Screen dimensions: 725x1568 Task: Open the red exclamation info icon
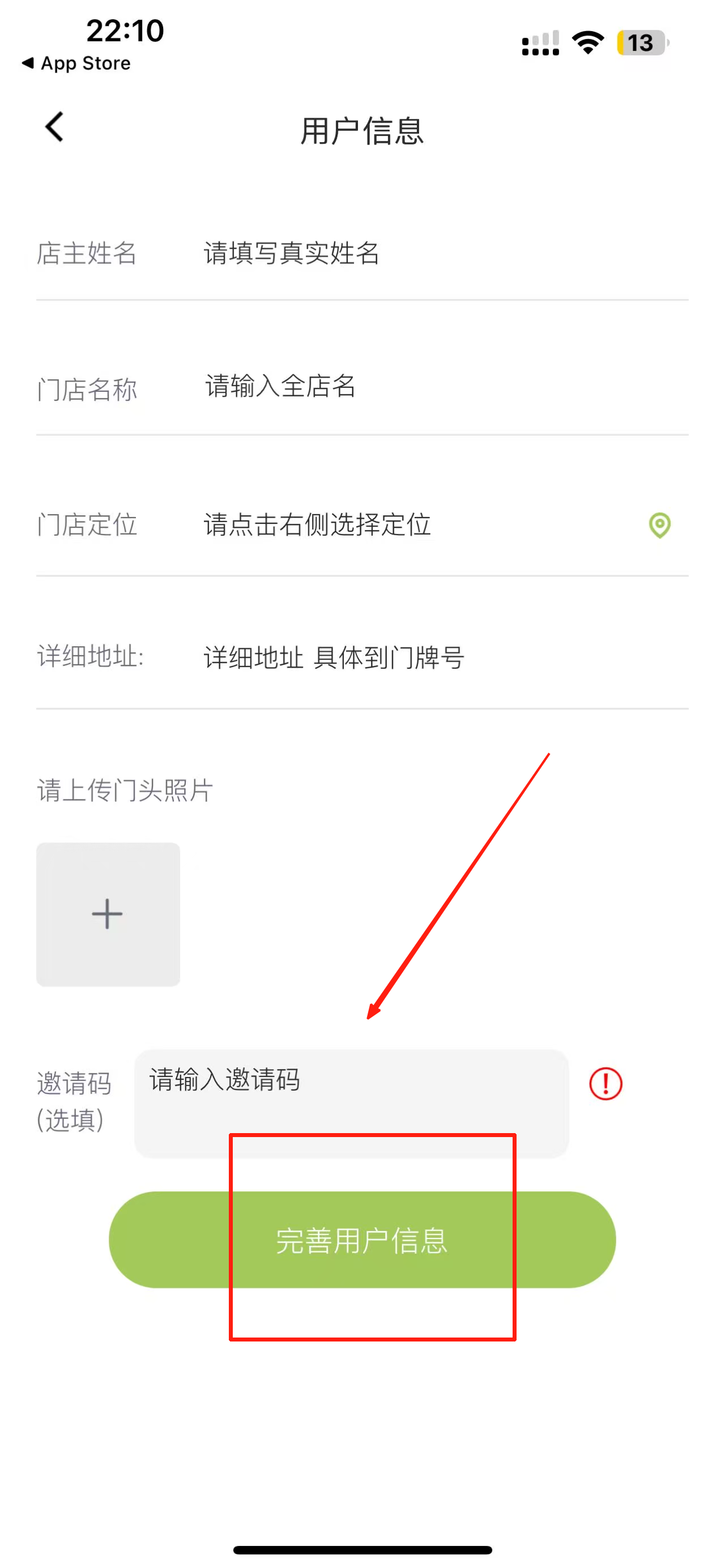tap(605, 1083)
